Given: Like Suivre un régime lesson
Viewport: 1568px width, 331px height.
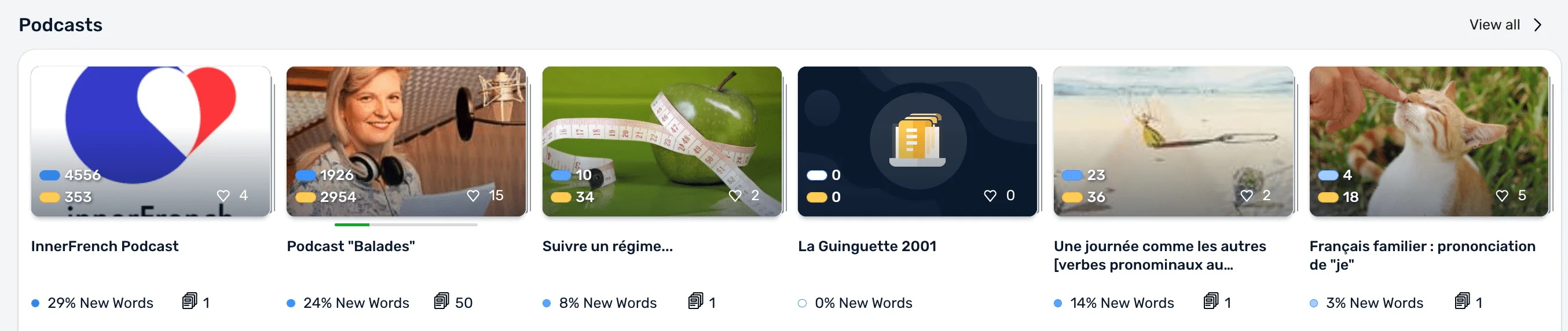Looking at the screenshot, I should pyautogui.click(x=735, y=196).
